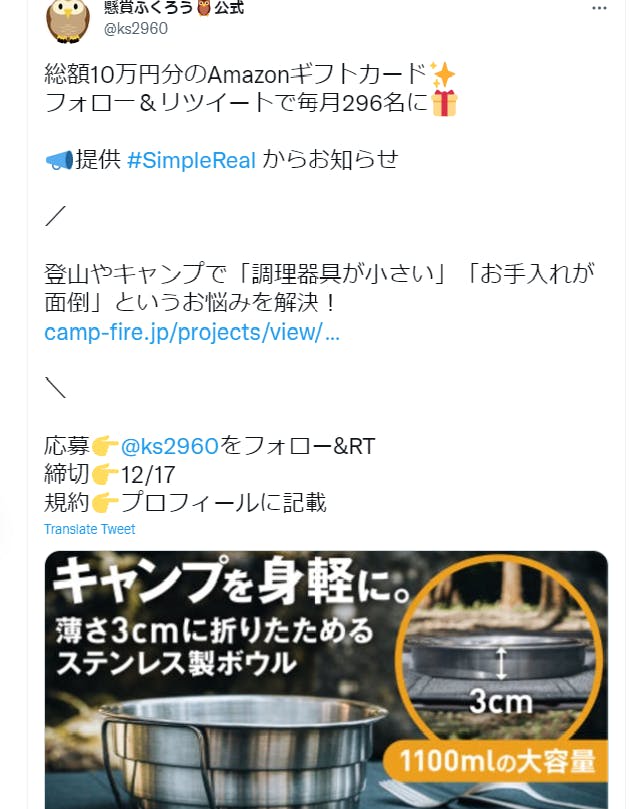The width and height of the screenshot is (630, 809).
Task: Open the camping bowl image
Action: point(326,680)
